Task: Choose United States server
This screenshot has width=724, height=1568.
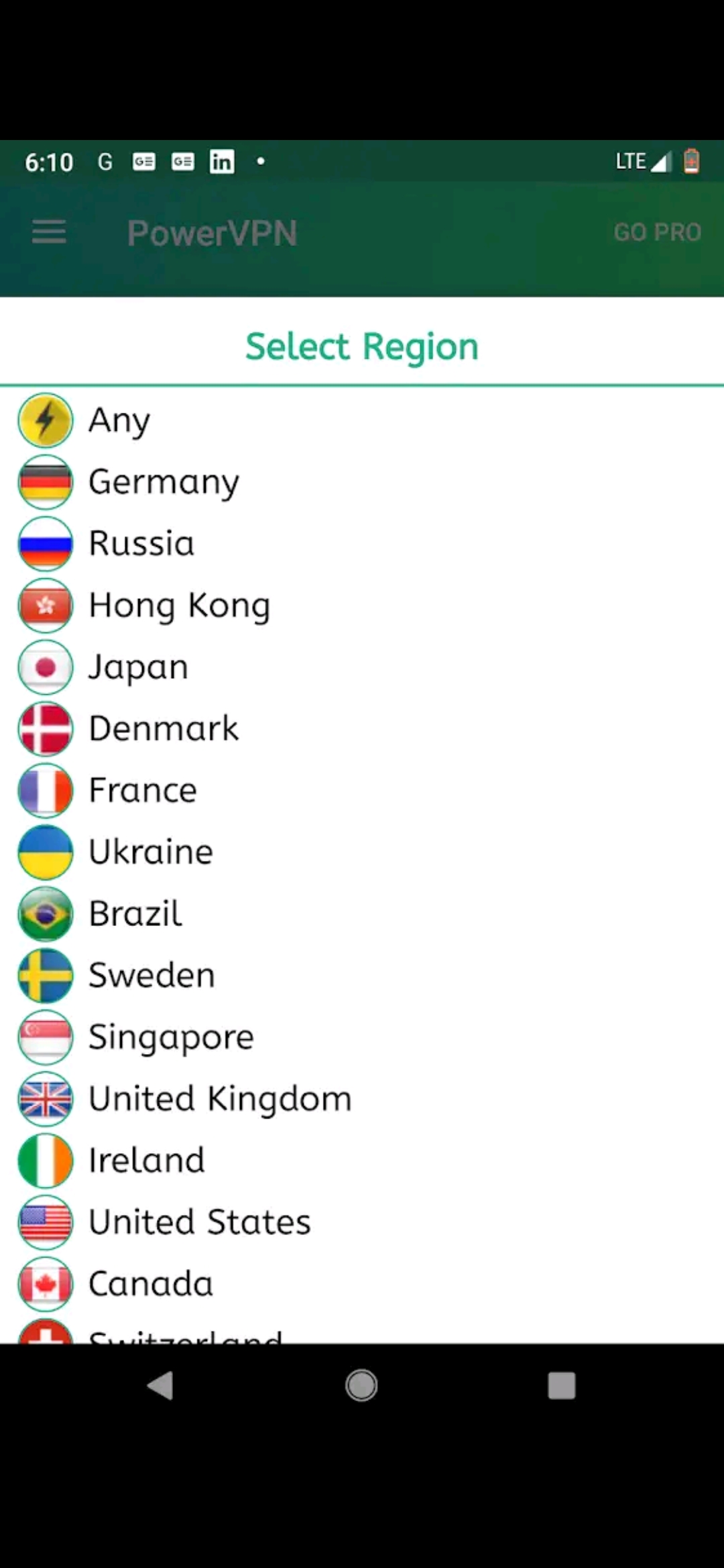Action: point(362,1222)
